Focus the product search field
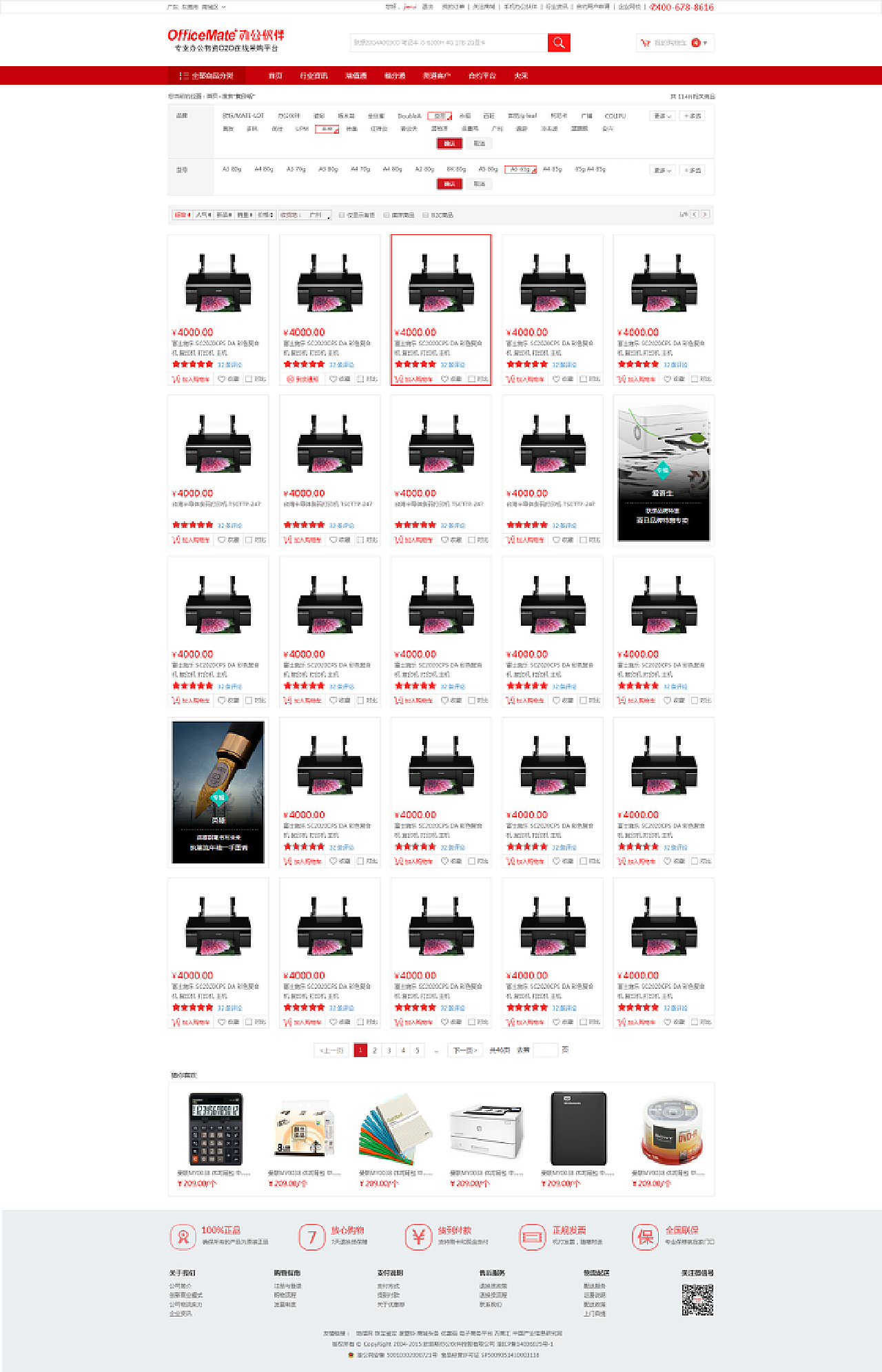 (x=448, y=43)
